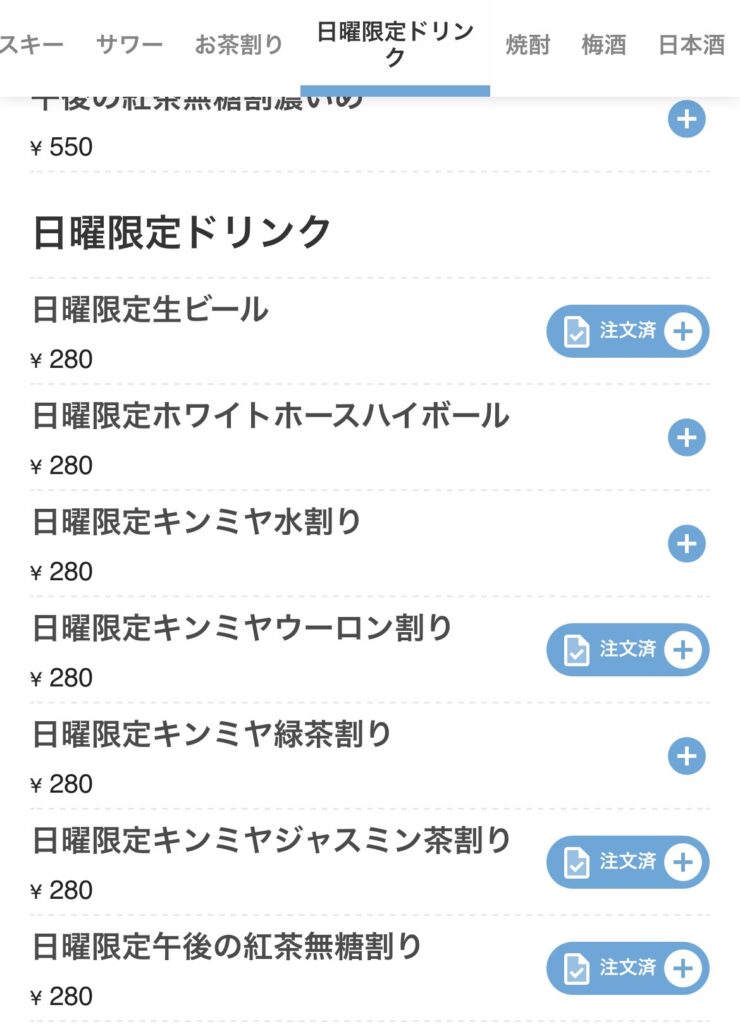
Task: Switch to the サワー tab
Action: pyautogui.click(x=130, y=44)
